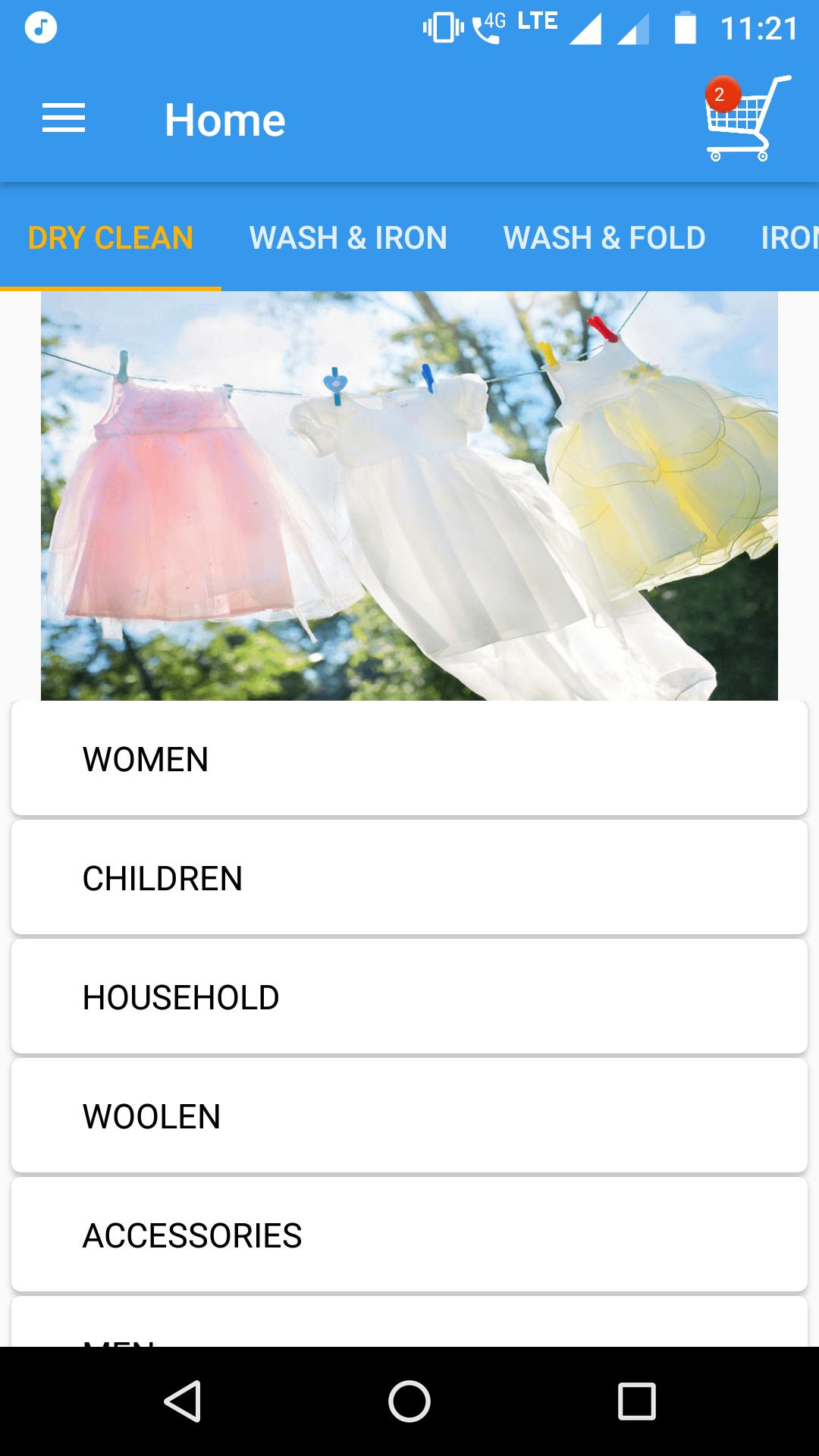View the Woolen category
819x1456 pixels.
point(409,1116)
